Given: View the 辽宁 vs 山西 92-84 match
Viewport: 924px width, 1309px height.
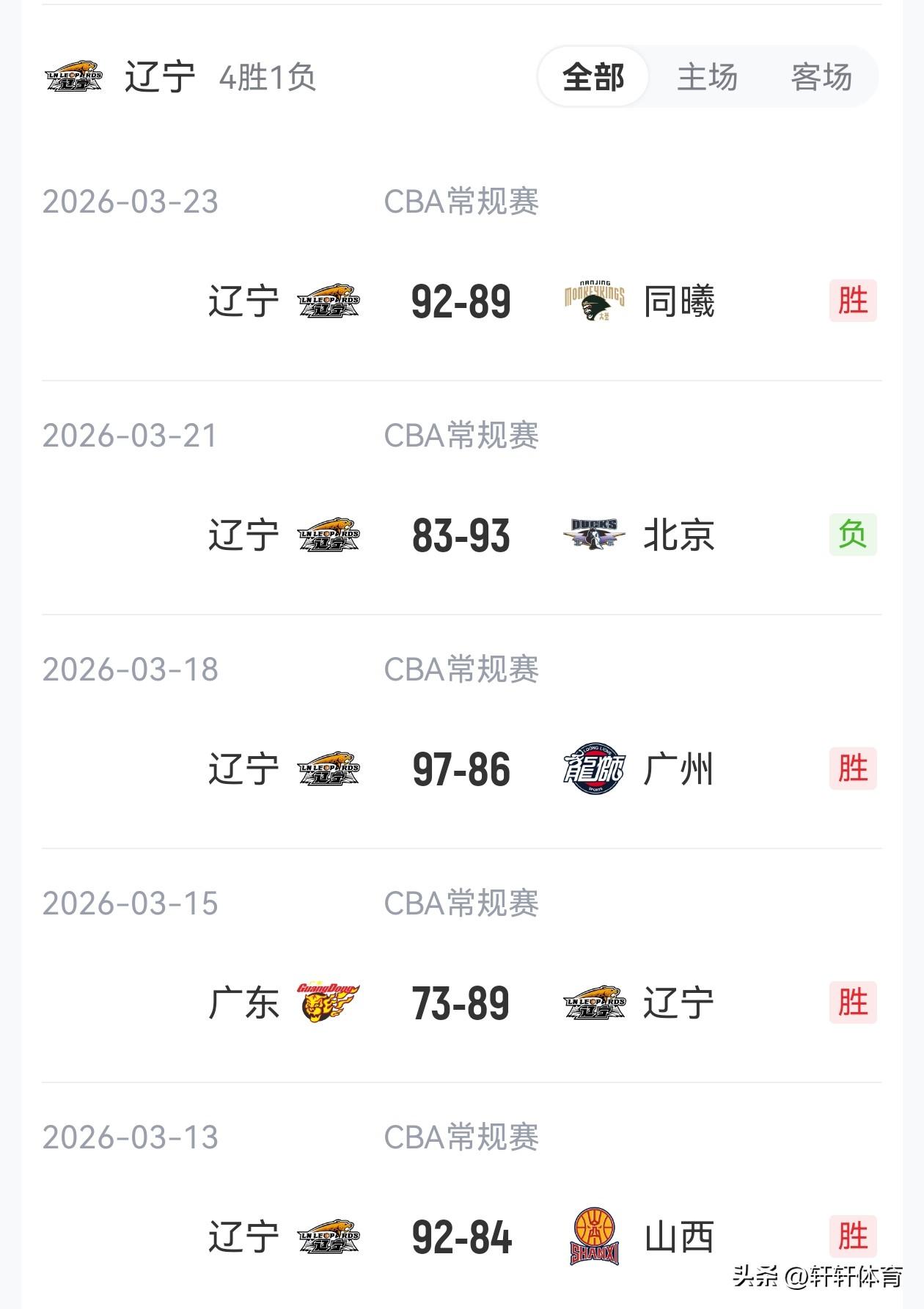Looking at the screenshot, I should [x=461, y=1237].
